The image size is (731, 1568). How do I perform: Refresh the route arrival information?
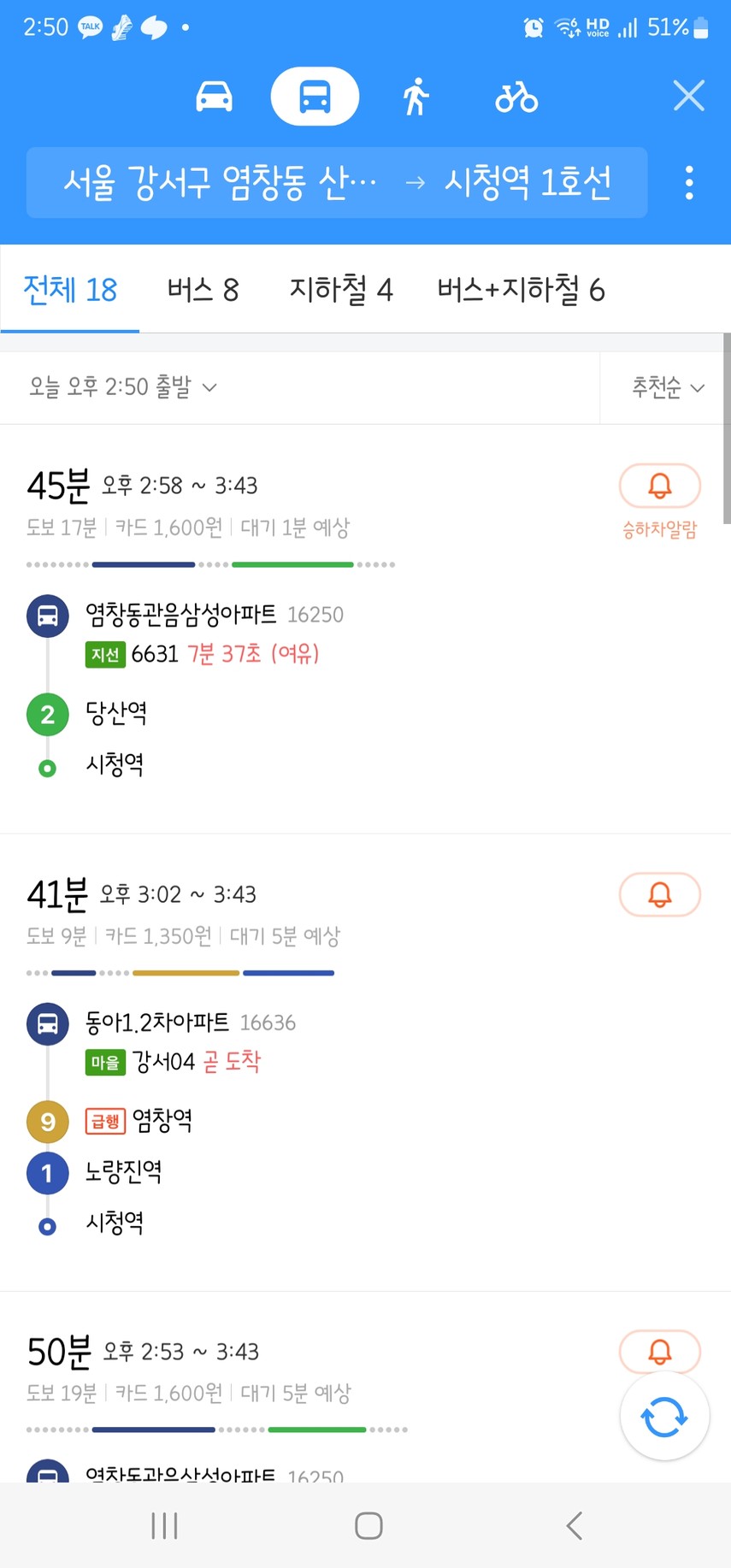(664, 1417)
